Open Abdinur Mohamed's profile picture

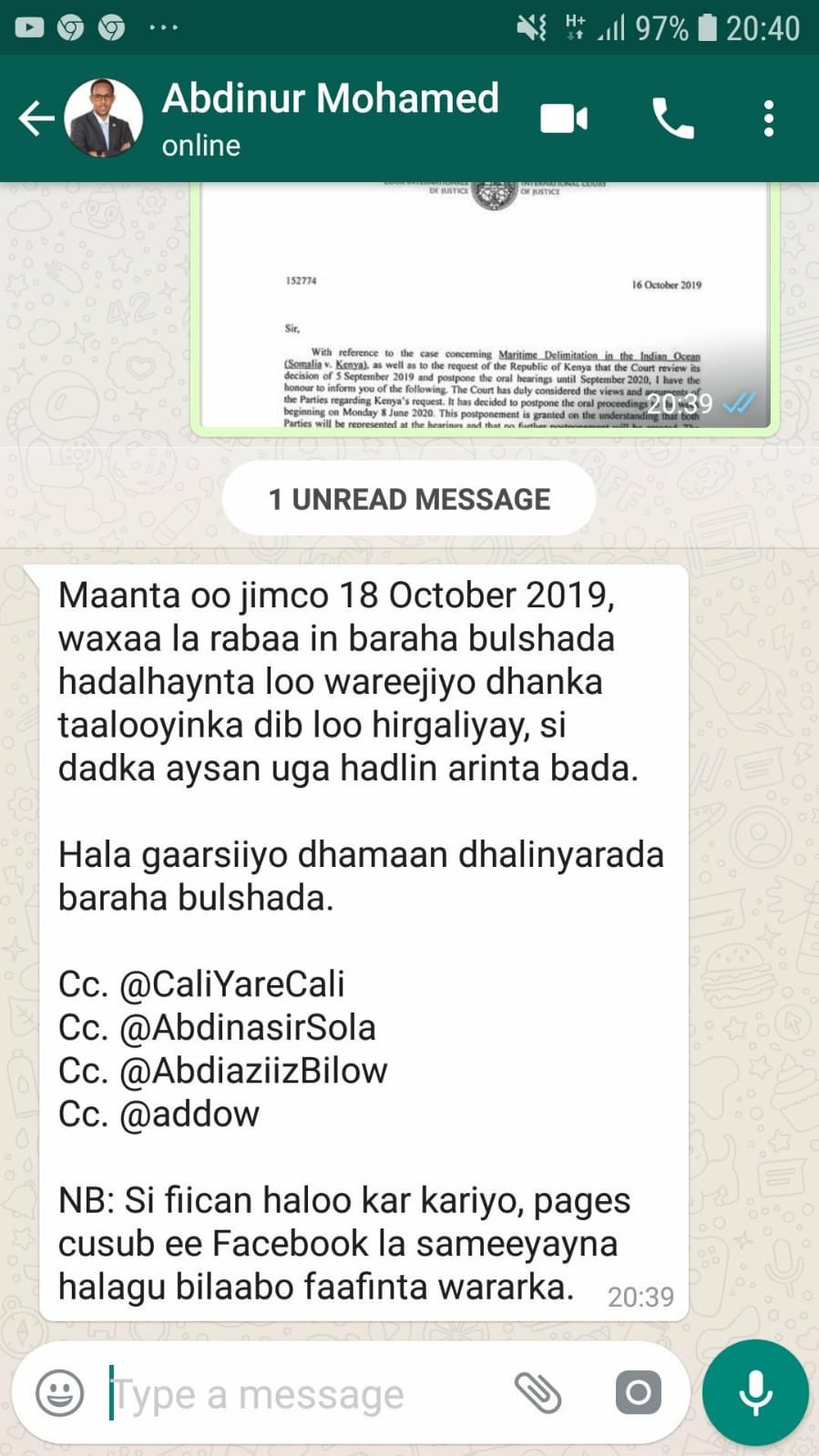103,118
